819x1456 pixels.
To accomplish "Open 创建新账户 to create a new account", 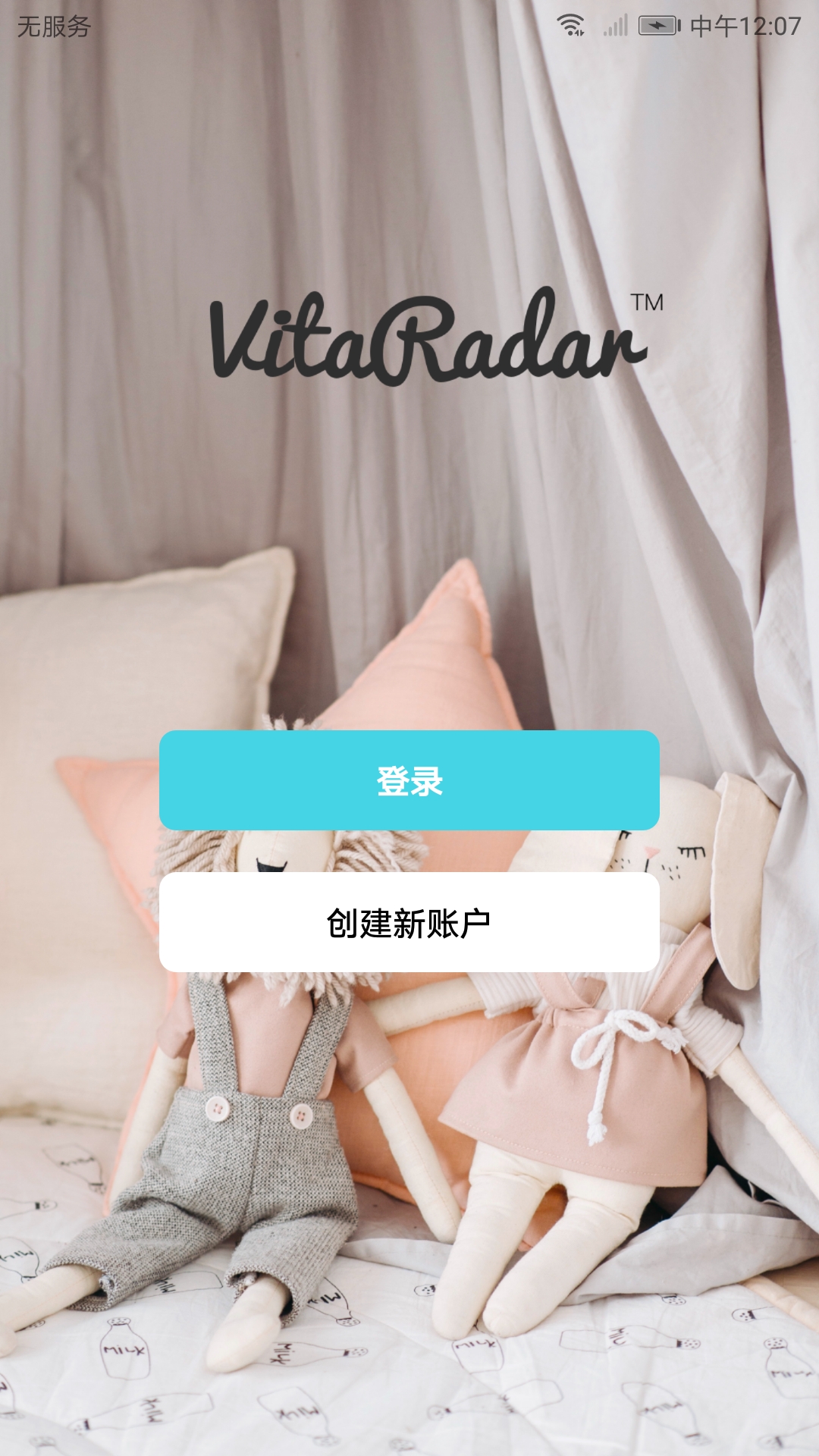I will [x=409, y=922].
